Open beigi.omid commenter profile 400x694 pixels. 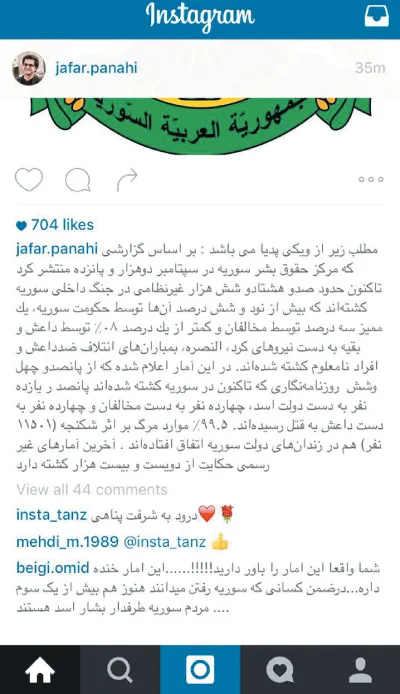click(x=53, y=568)
